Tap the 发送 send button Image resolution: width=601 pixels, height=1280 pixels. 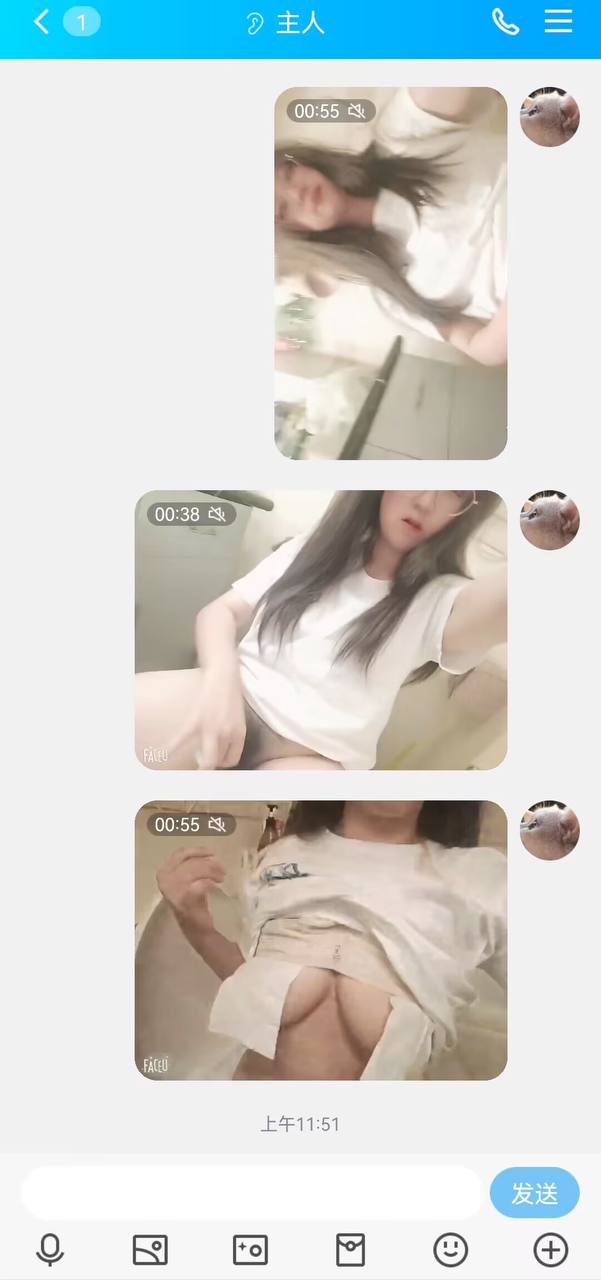(534, 1192)
